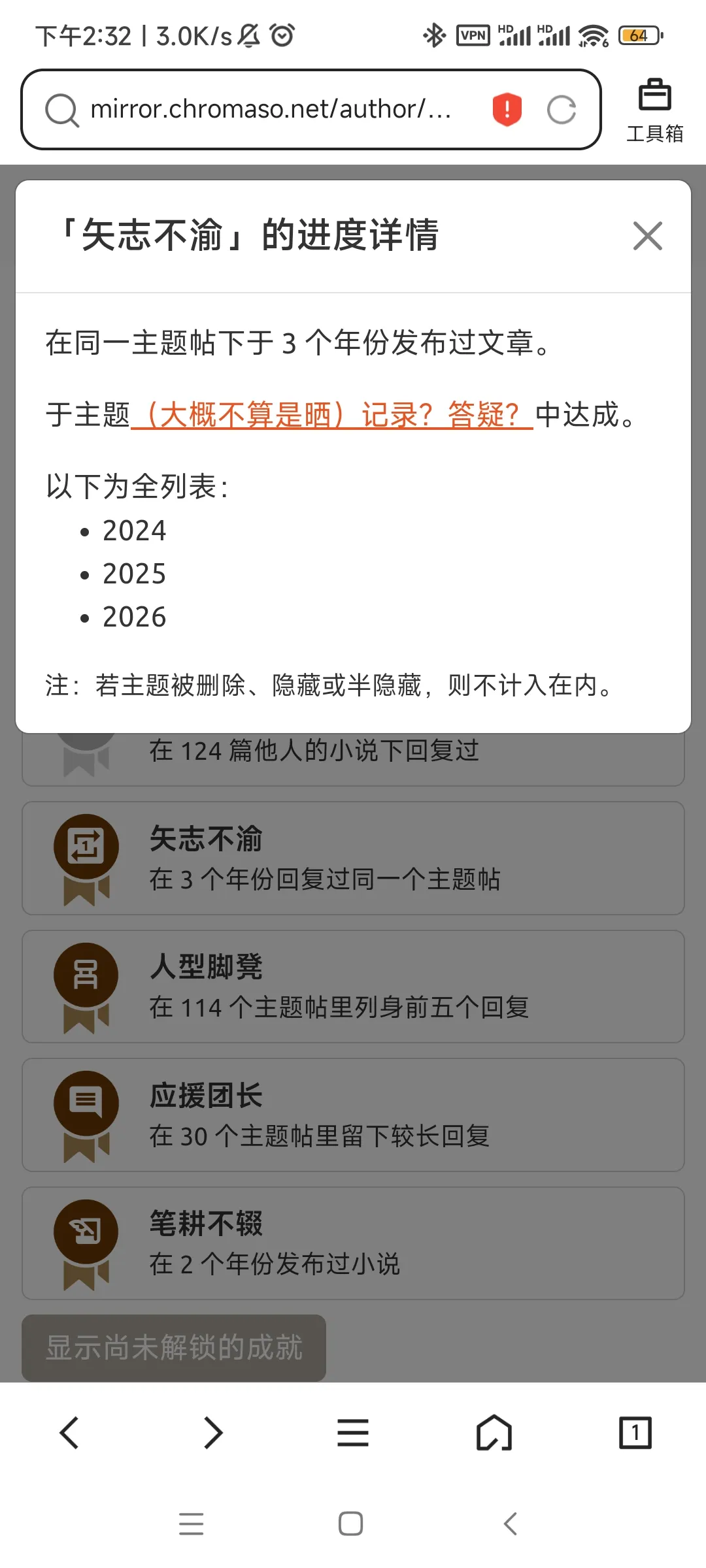Viewport: 706px width, 1568px height.
Task: Open the tabs switcher showing 1
Action: pos(635,1433)
